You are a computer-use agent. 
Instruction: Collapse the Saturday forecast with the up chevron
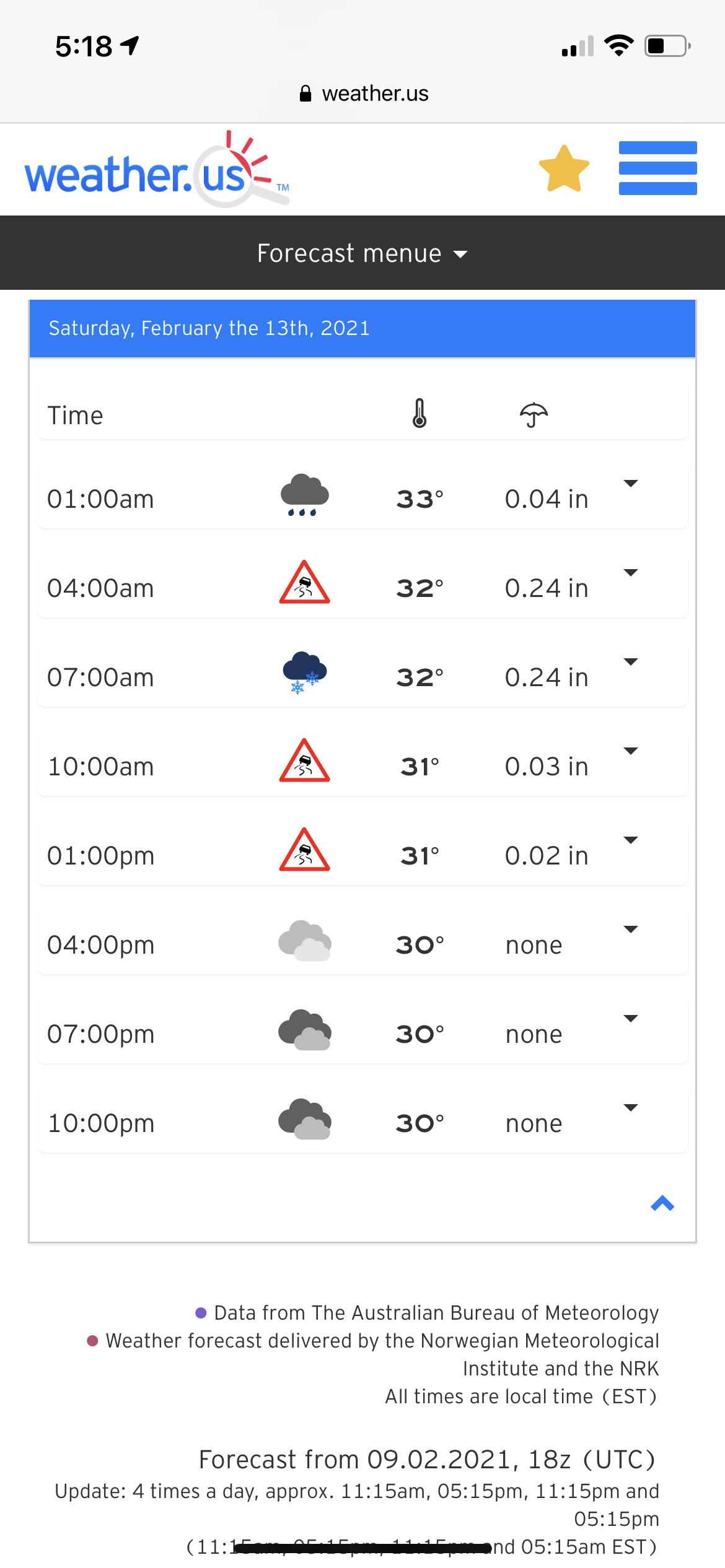point(662,1203)
